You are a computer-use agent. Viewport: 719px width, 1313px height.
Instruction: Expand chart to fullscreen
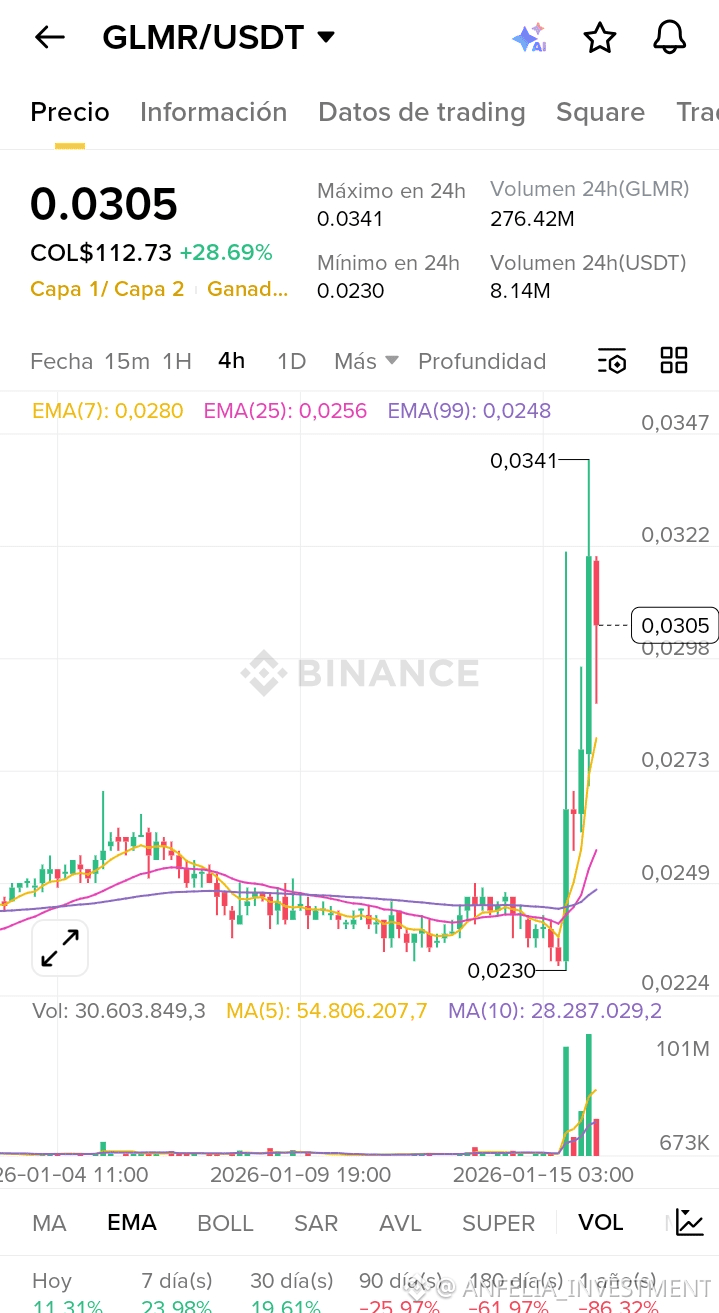point(60,948)
